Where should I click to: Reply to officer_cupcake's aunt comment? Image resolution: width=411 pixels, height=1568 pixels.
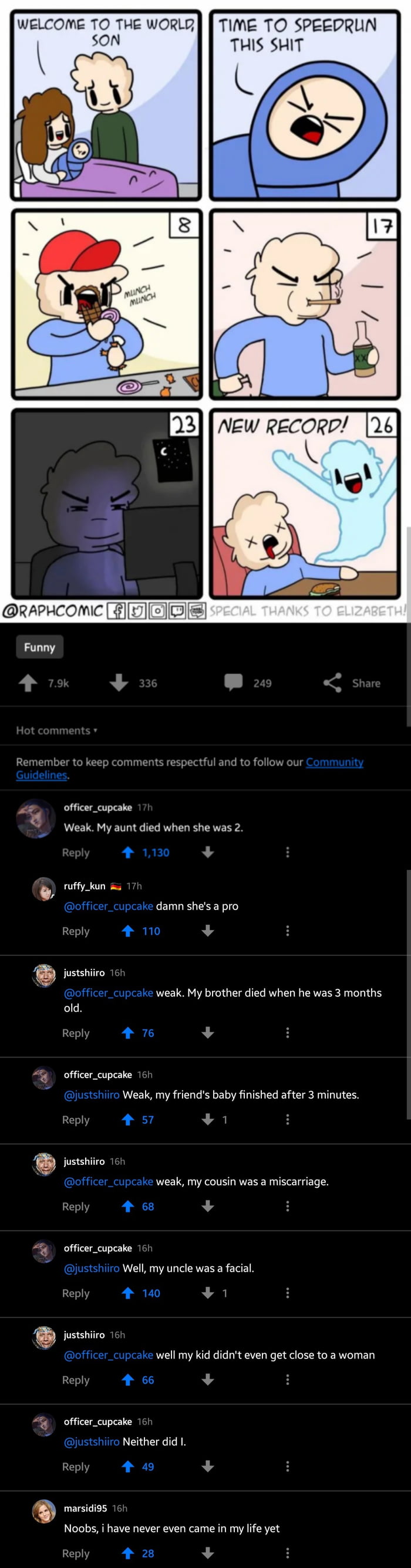76,853
